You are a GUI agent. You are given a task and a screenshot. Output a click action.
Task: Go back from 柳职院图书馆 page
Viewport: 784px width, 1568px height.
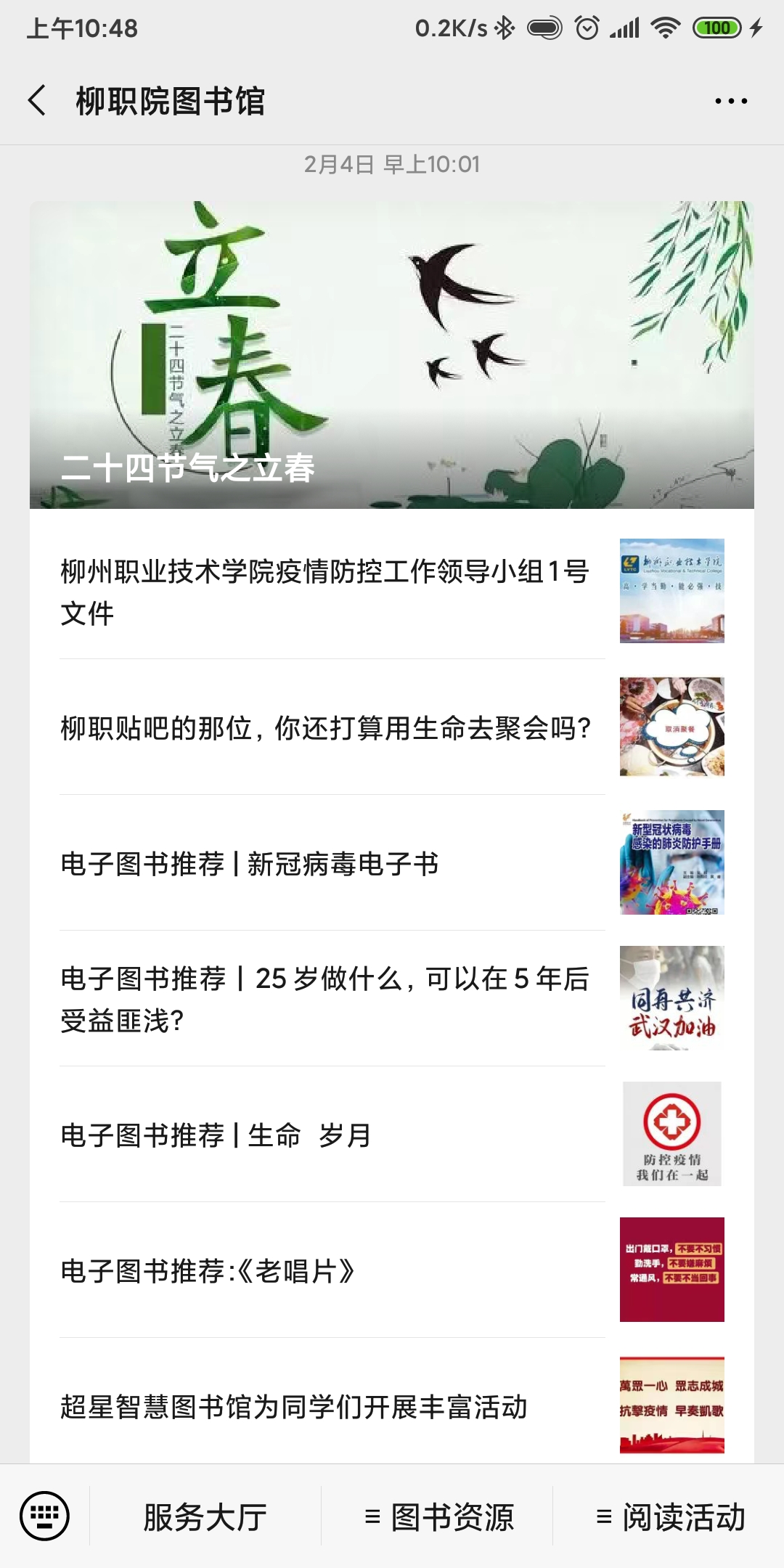coord(38,100)
